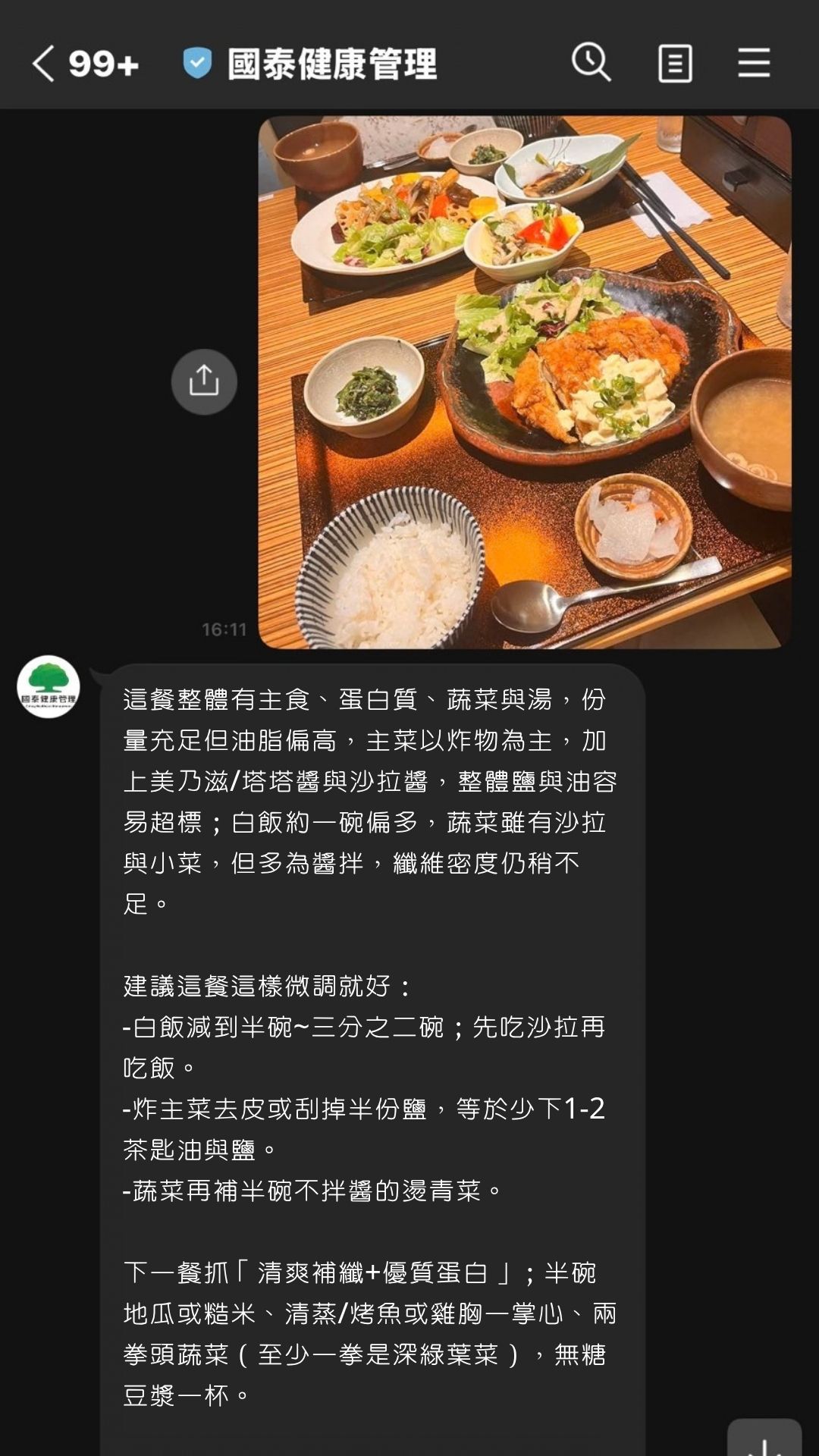Search within this chat
The height and width of the screenshot is (1456, 819).
click(591, 62)
